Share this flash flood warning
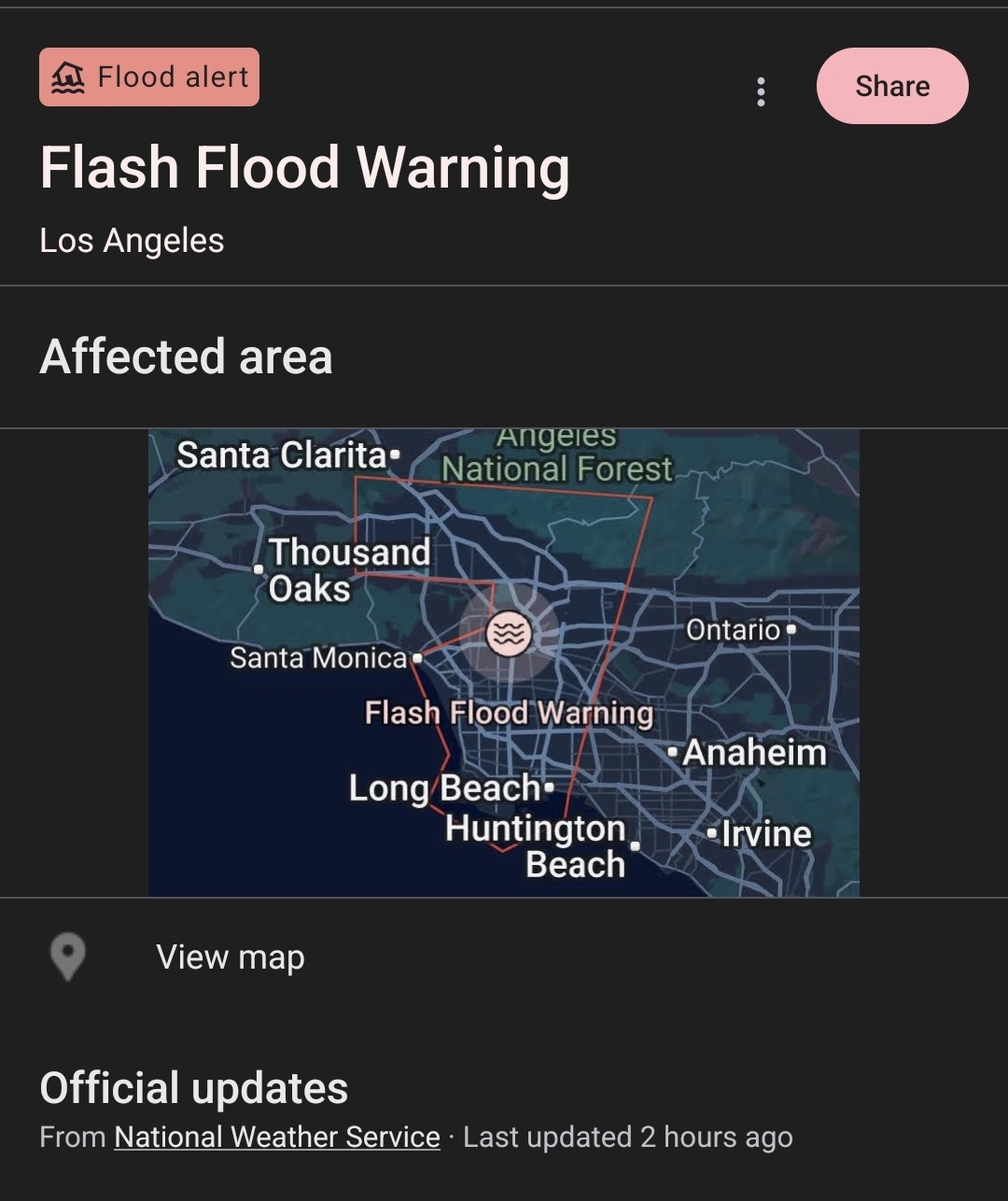Image resolution: width=1008 pixels, height=1201 pixels. point(891,86)
